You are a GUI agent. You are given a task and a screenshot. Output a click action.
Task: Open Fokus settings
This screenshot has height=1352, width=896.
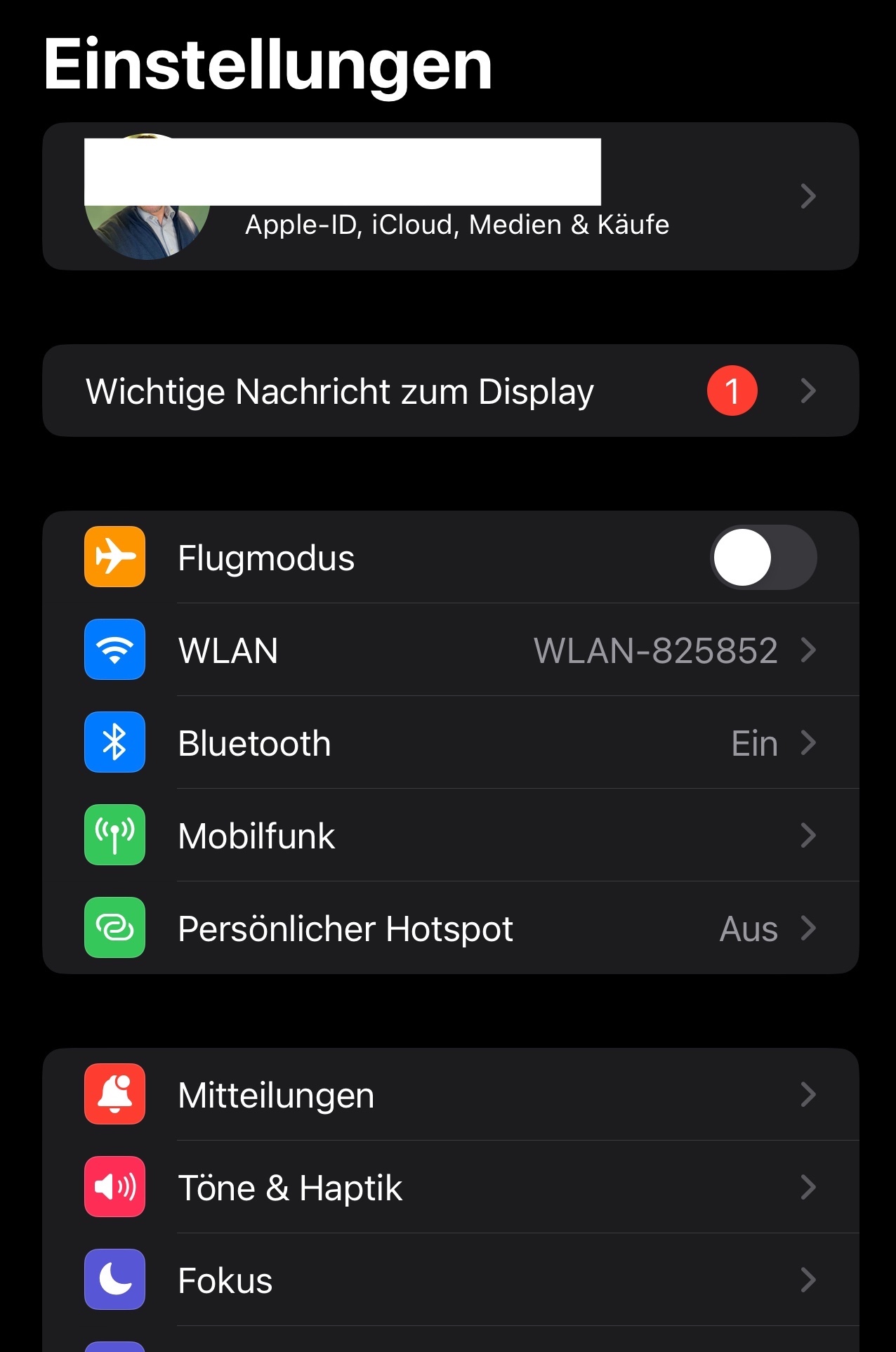tap(450, 1280)
